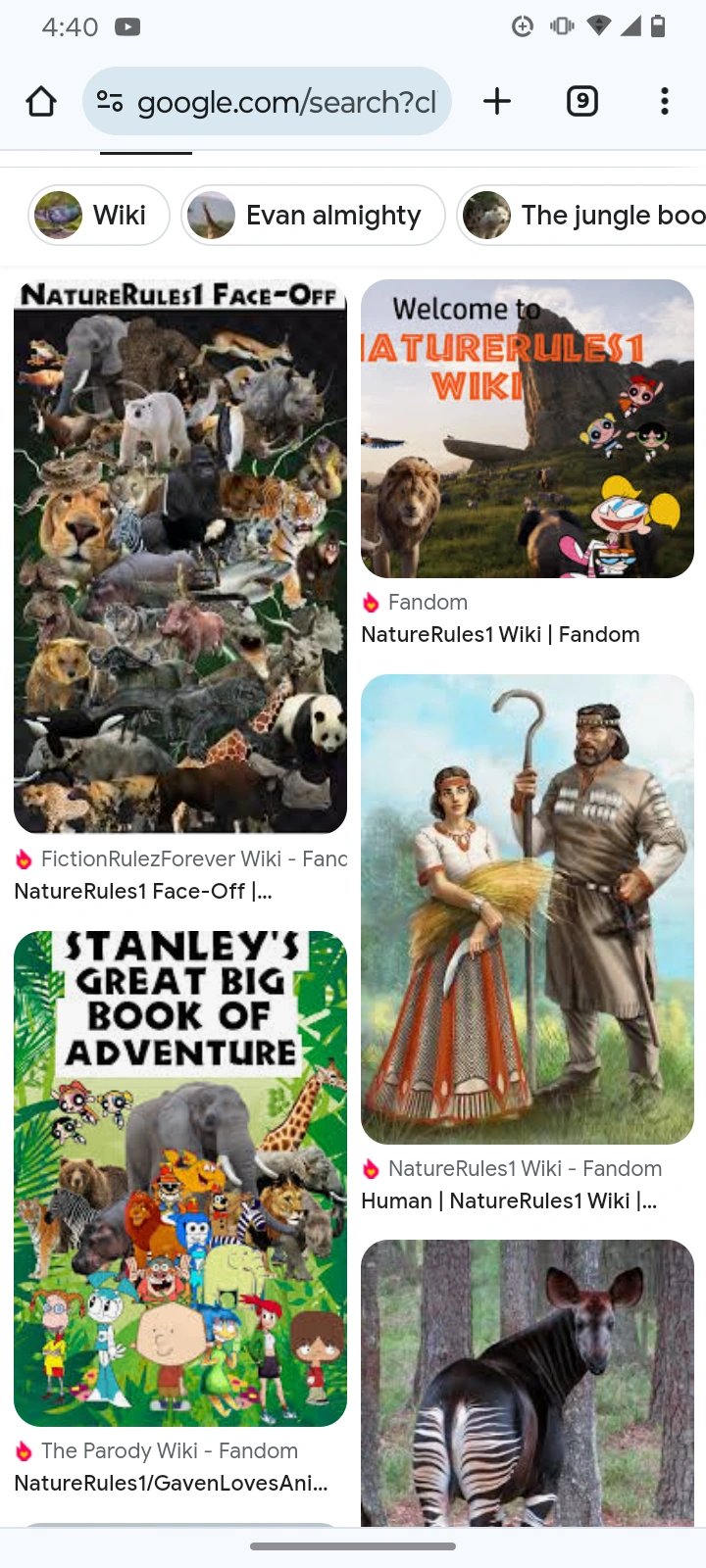Tap the fire icon beside the Fandom label
Image resolution: width=706 pixels, height=1568 pixels.
pyautogui.click(x=371, y=602)
